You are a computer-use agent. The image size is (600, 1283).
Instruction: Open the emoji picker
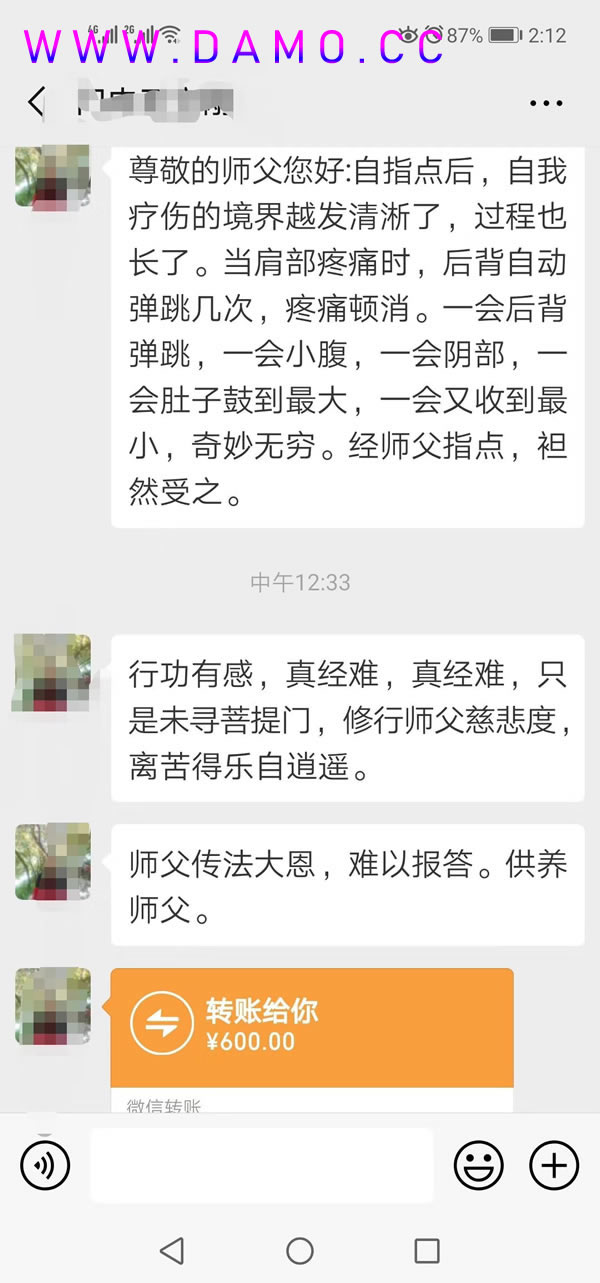click(478, 1165)
